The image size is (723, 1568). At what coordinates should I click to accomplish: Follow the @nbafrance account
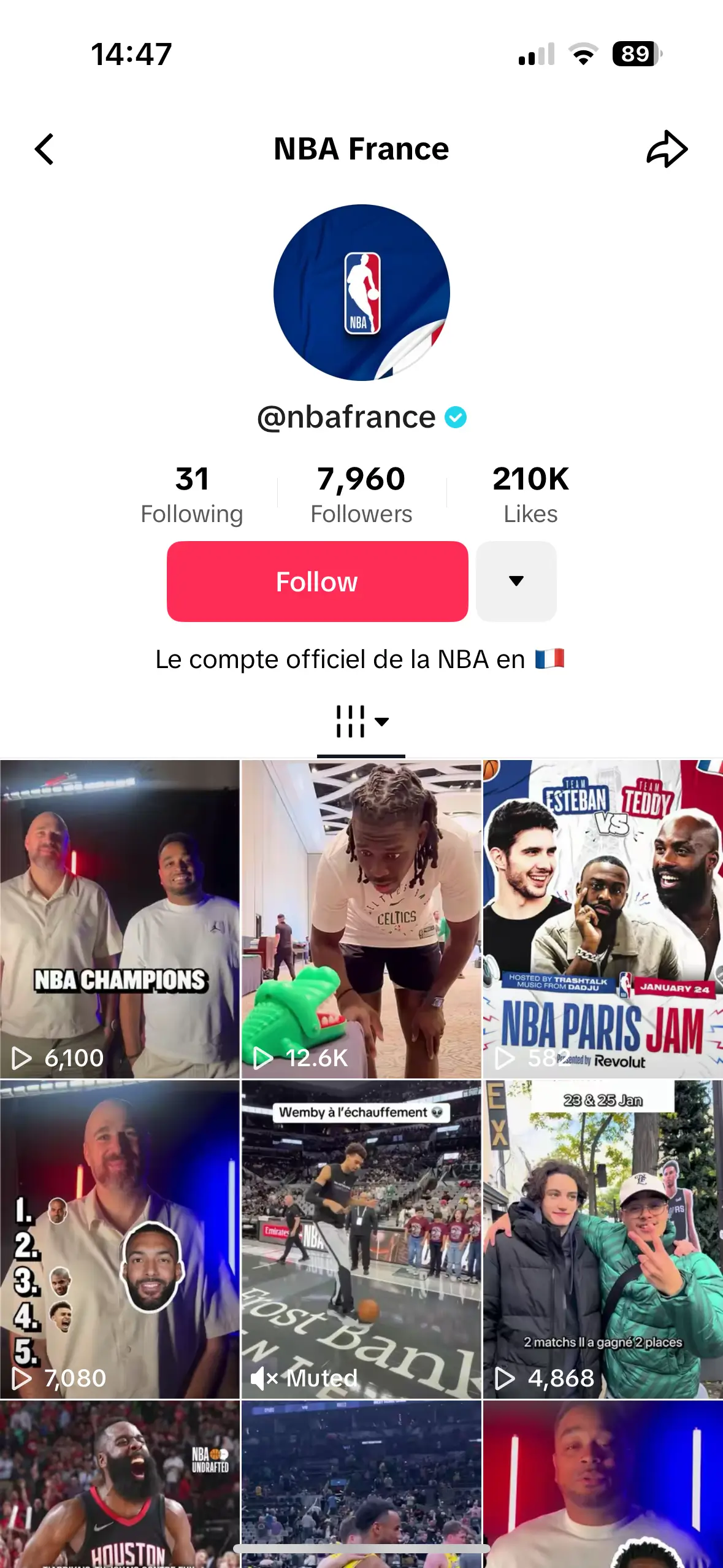coord(317,581)
